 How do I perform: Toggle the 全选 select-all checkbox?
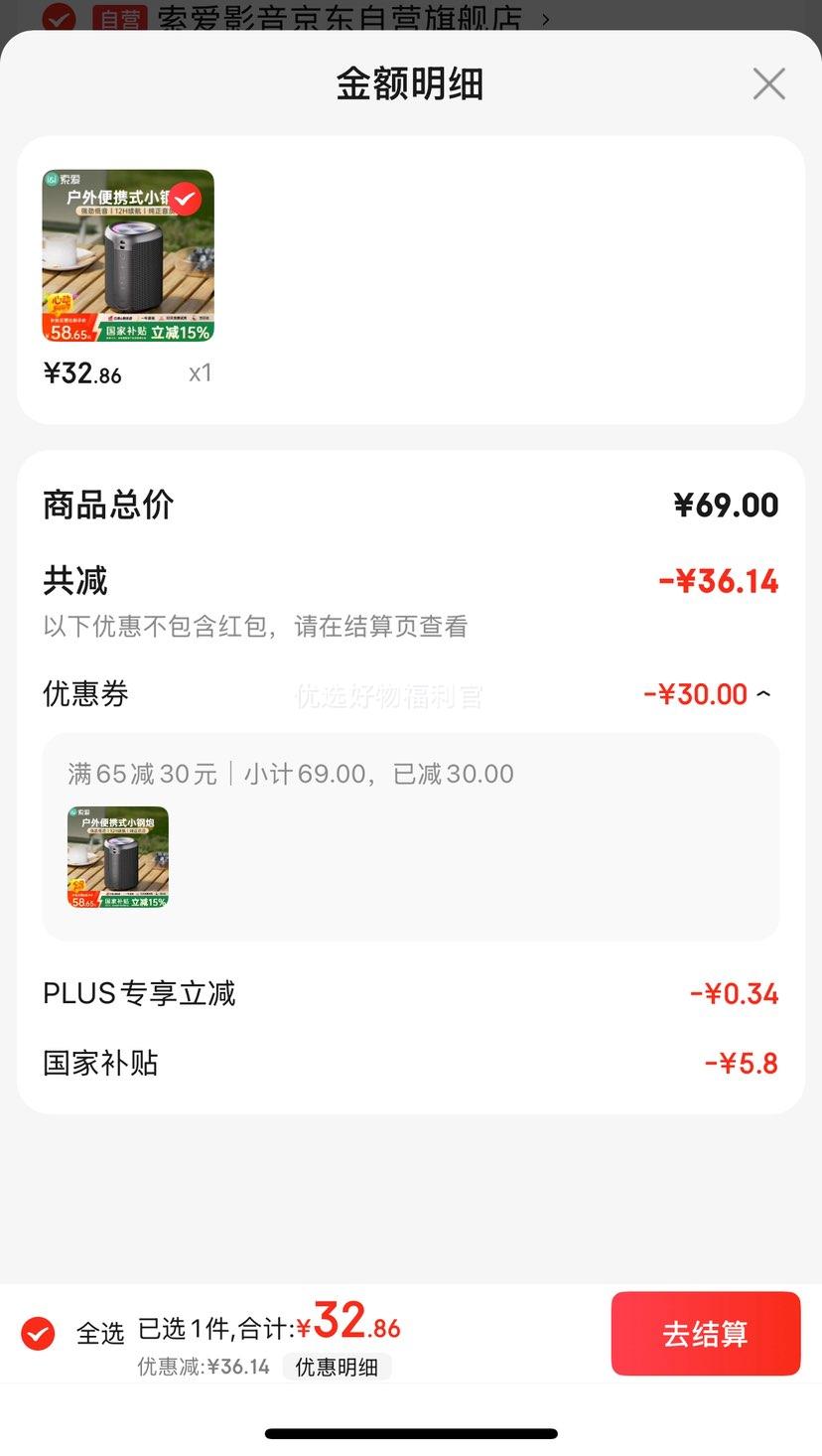point(38,1333)
